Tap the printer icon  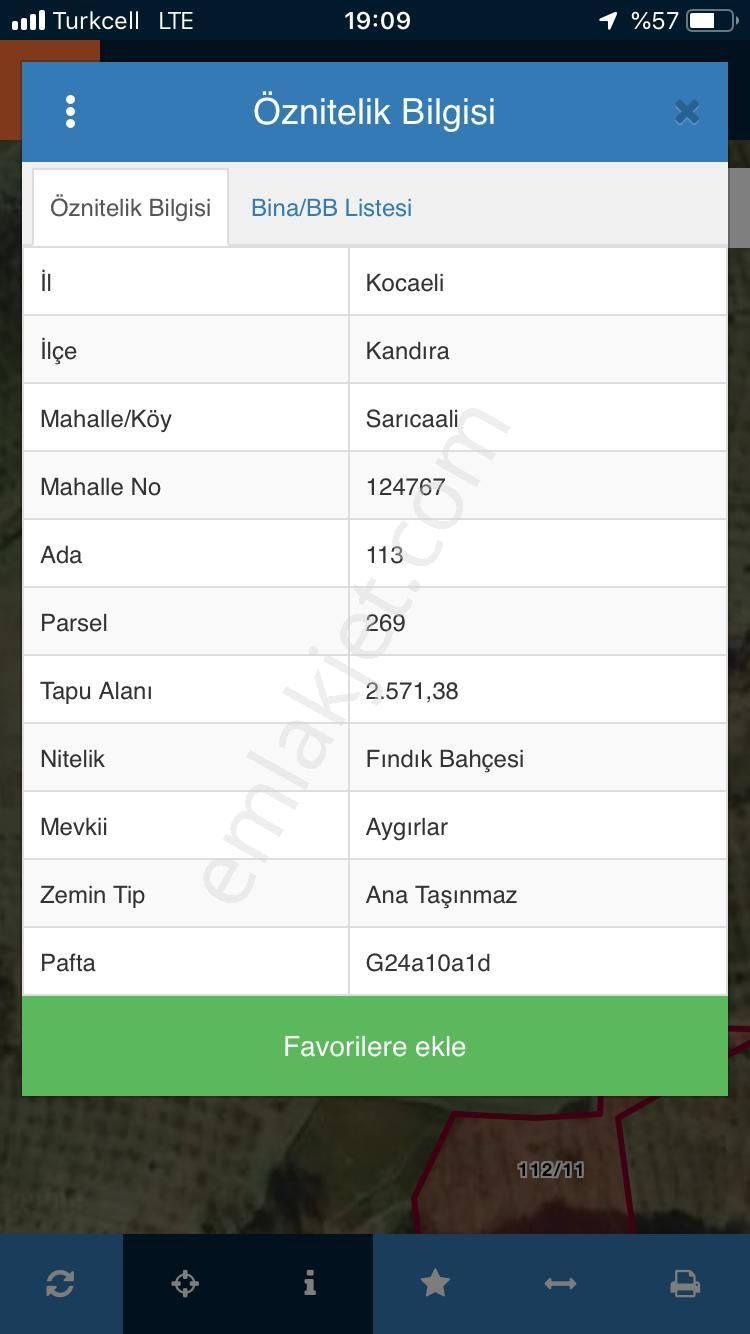coord(685,1283)
